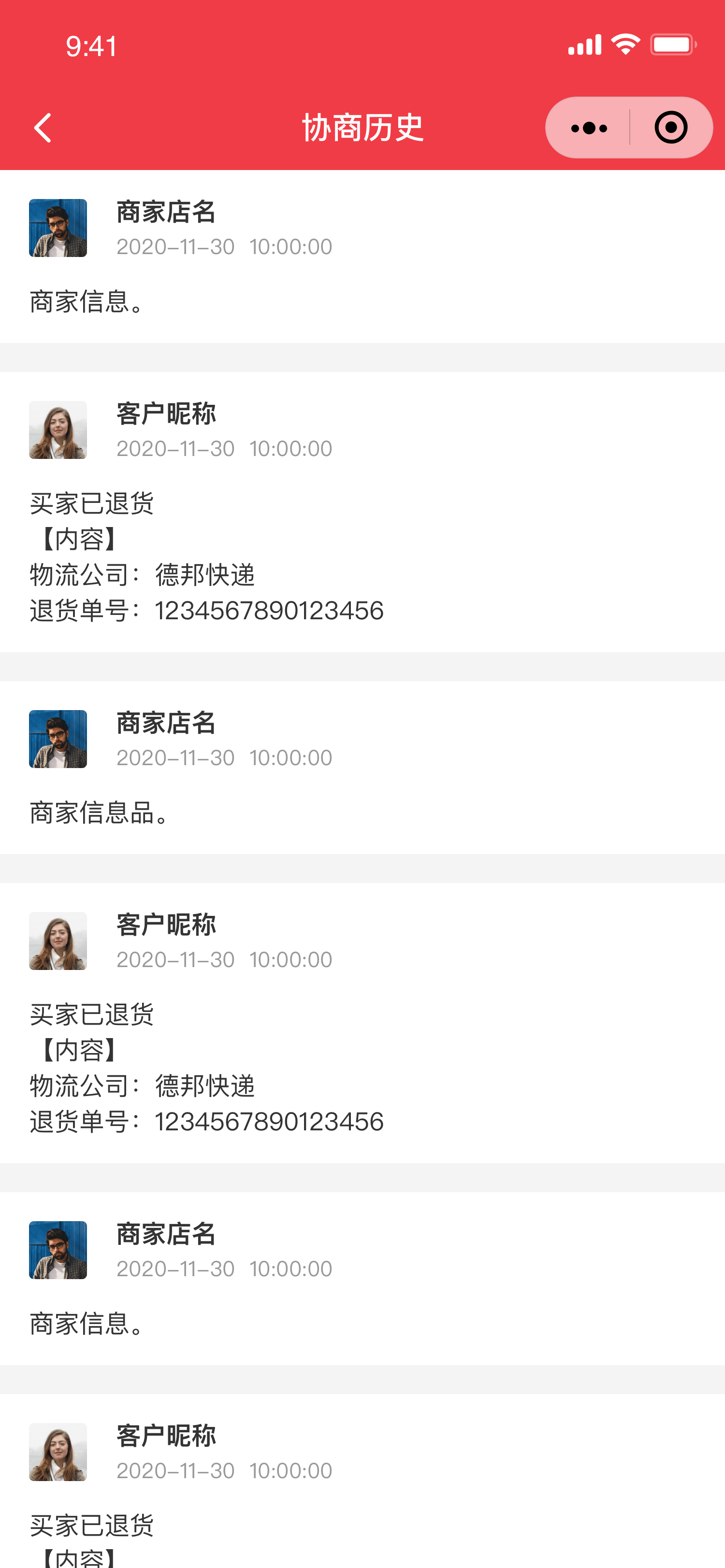725x1568 pixels.
Task: Close the mini program with the circle button
Action: [671, 128]
